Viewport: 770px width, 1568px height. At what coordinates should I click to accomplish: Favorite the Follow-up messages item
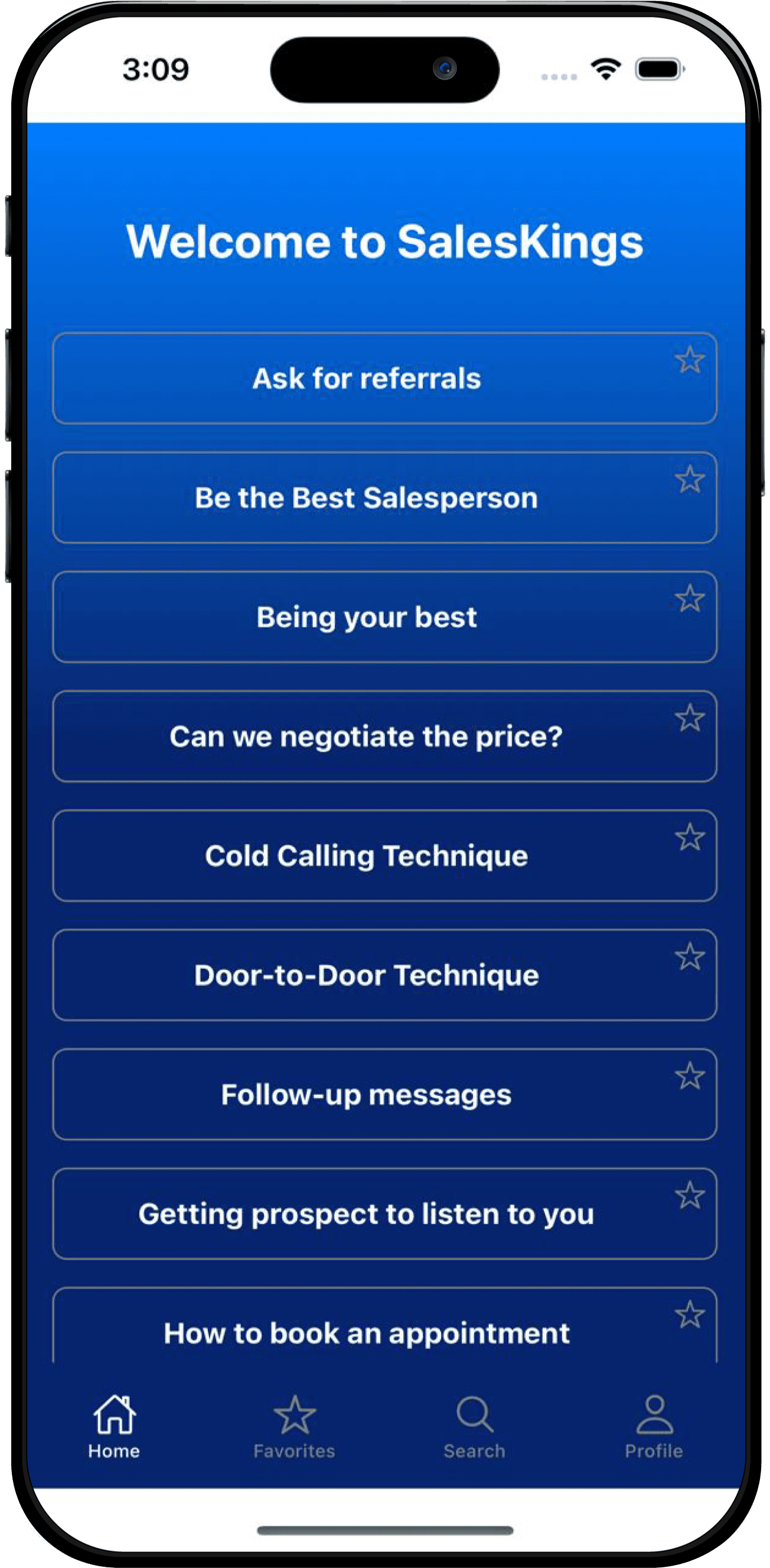pos(690,1075)
